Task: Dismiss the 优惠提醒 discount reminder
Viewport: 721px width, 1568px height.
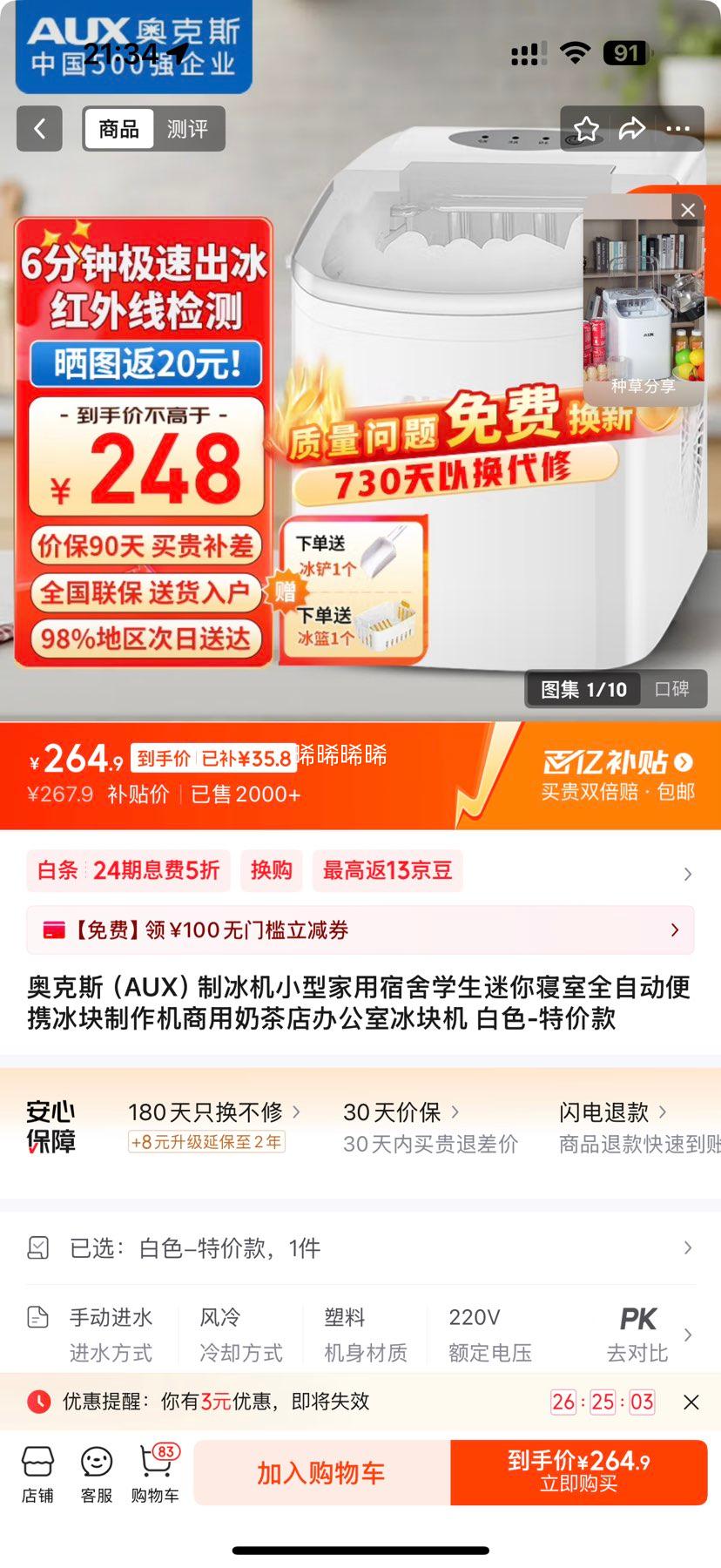Action: click(691, 1402)
